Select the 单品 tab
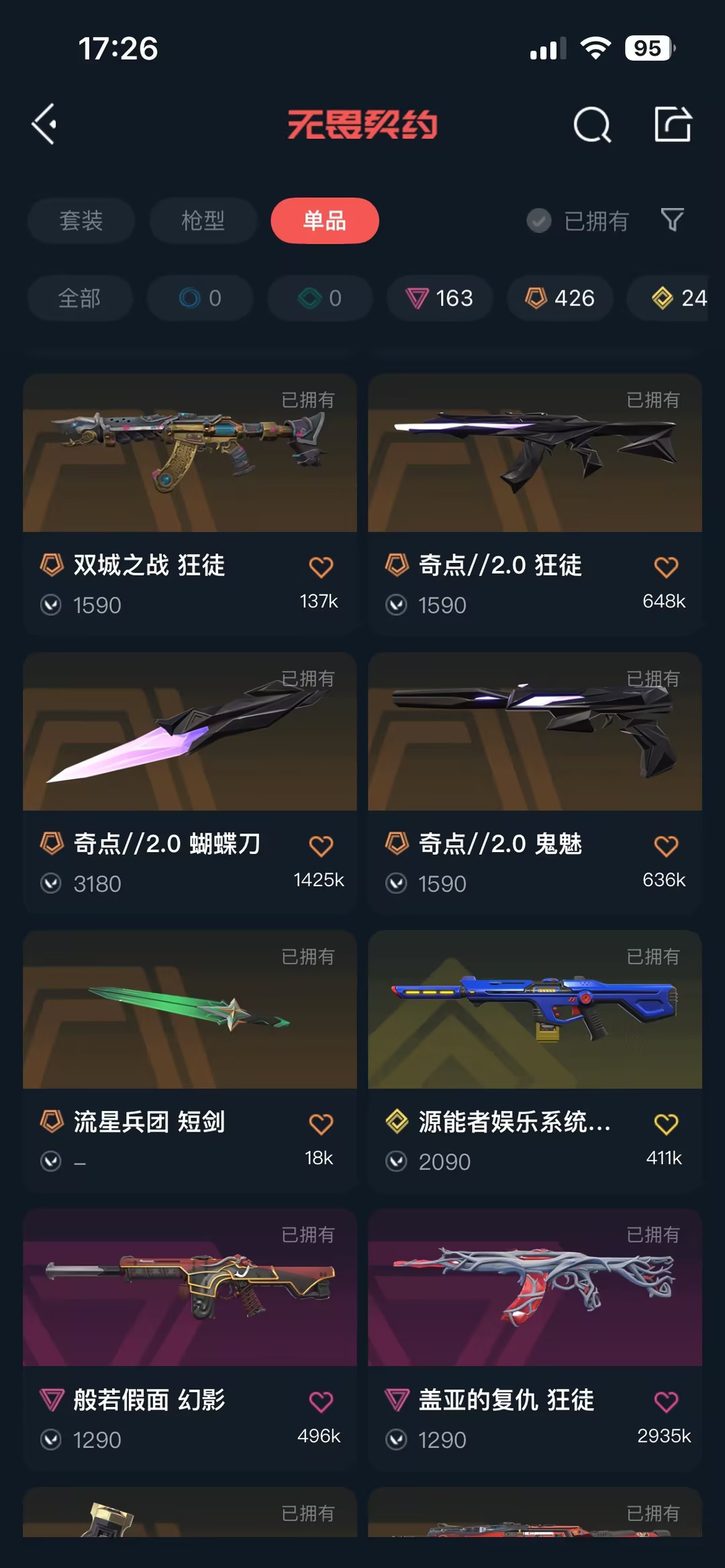725x1568 pixels. coord(325,221)
